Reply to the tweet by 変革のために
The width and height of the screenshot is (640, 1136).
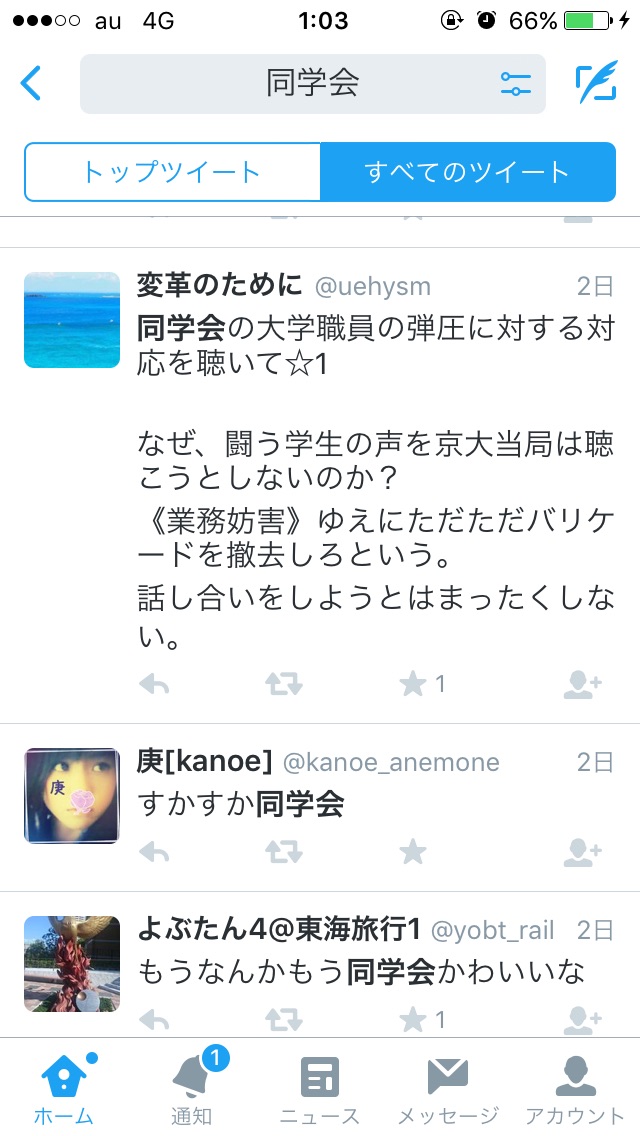coord(154,684)
